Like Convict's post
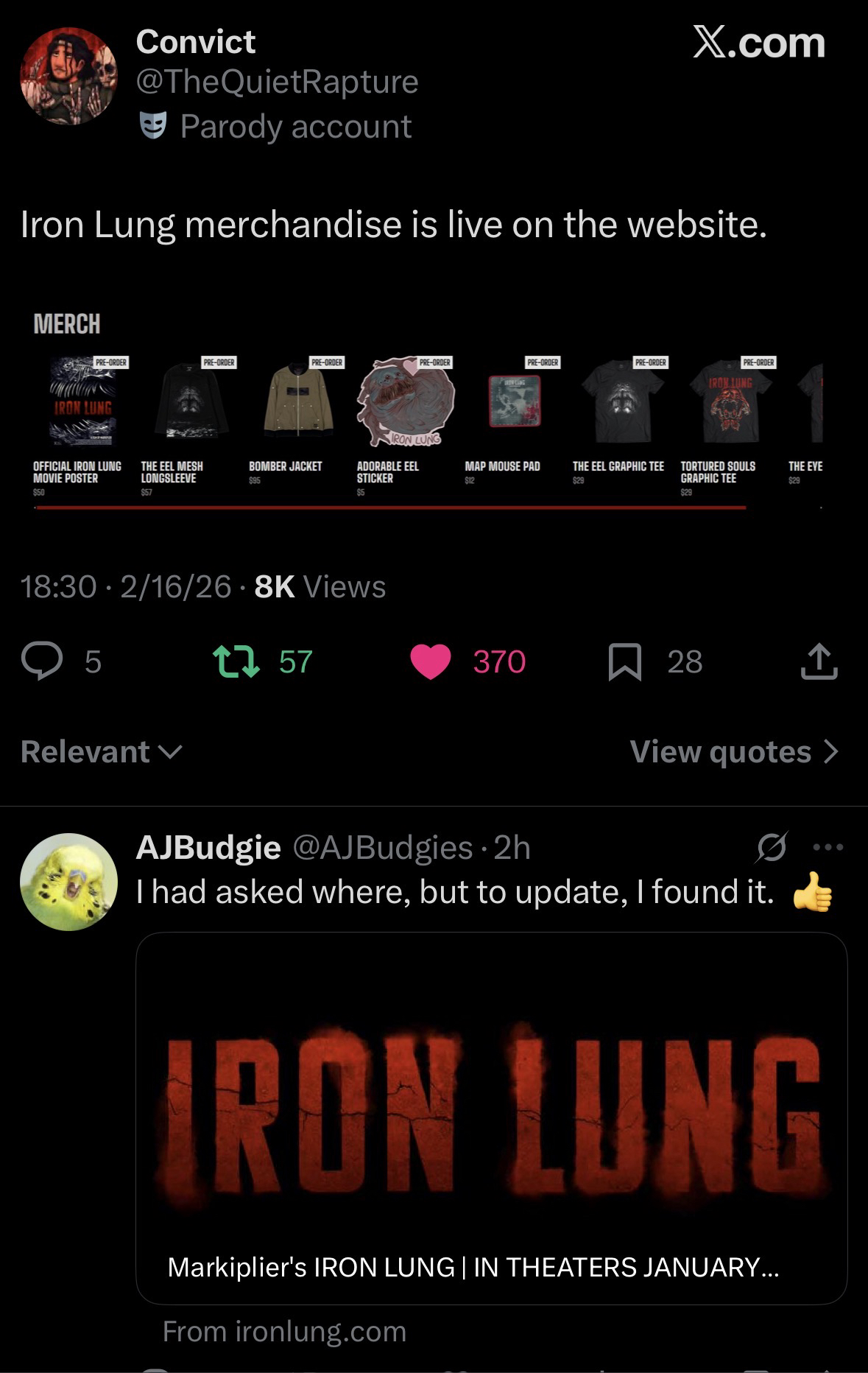This screenshot has width=868, height=1373. (x=431, y=661)
